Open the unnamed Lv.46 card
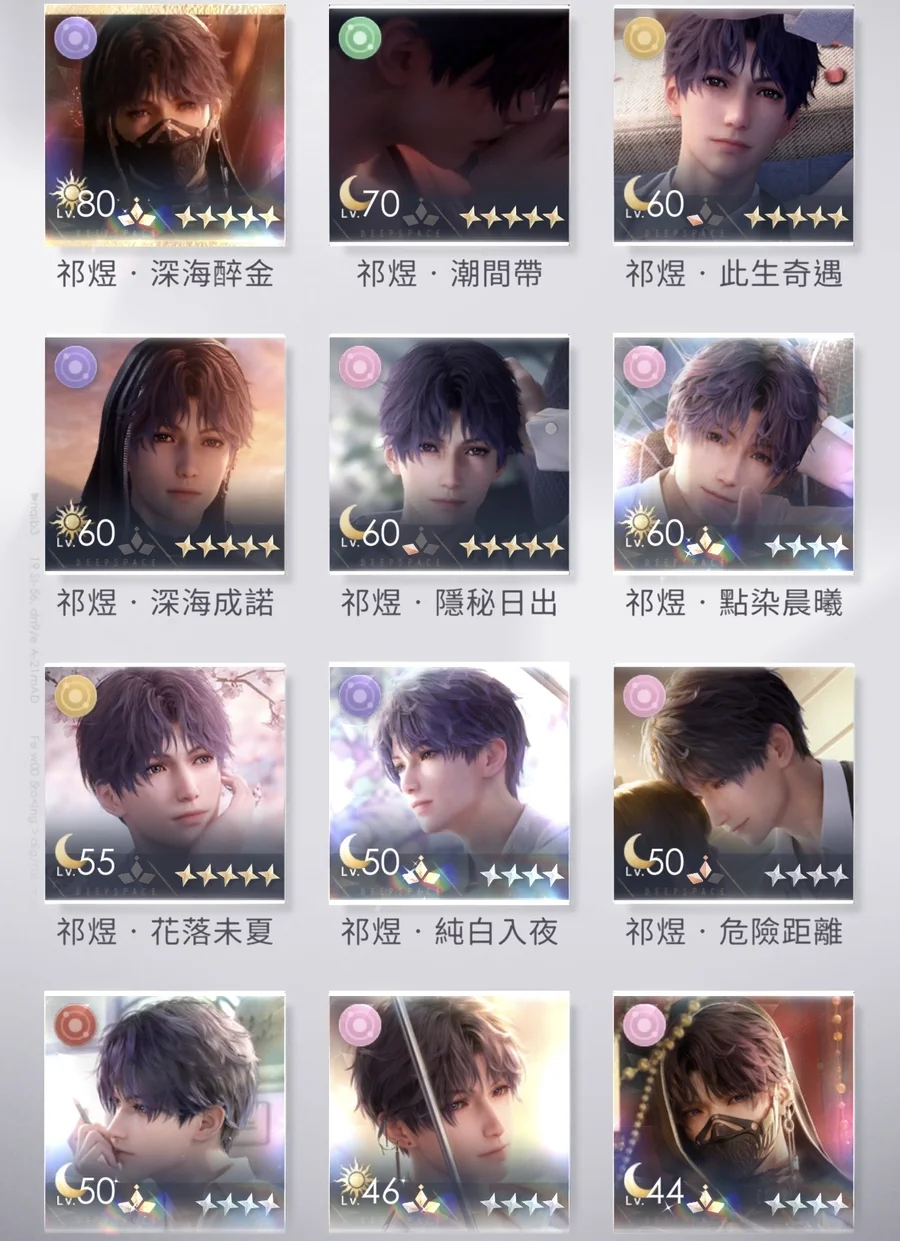The image size is (900, 1241). pos(449,1110)
